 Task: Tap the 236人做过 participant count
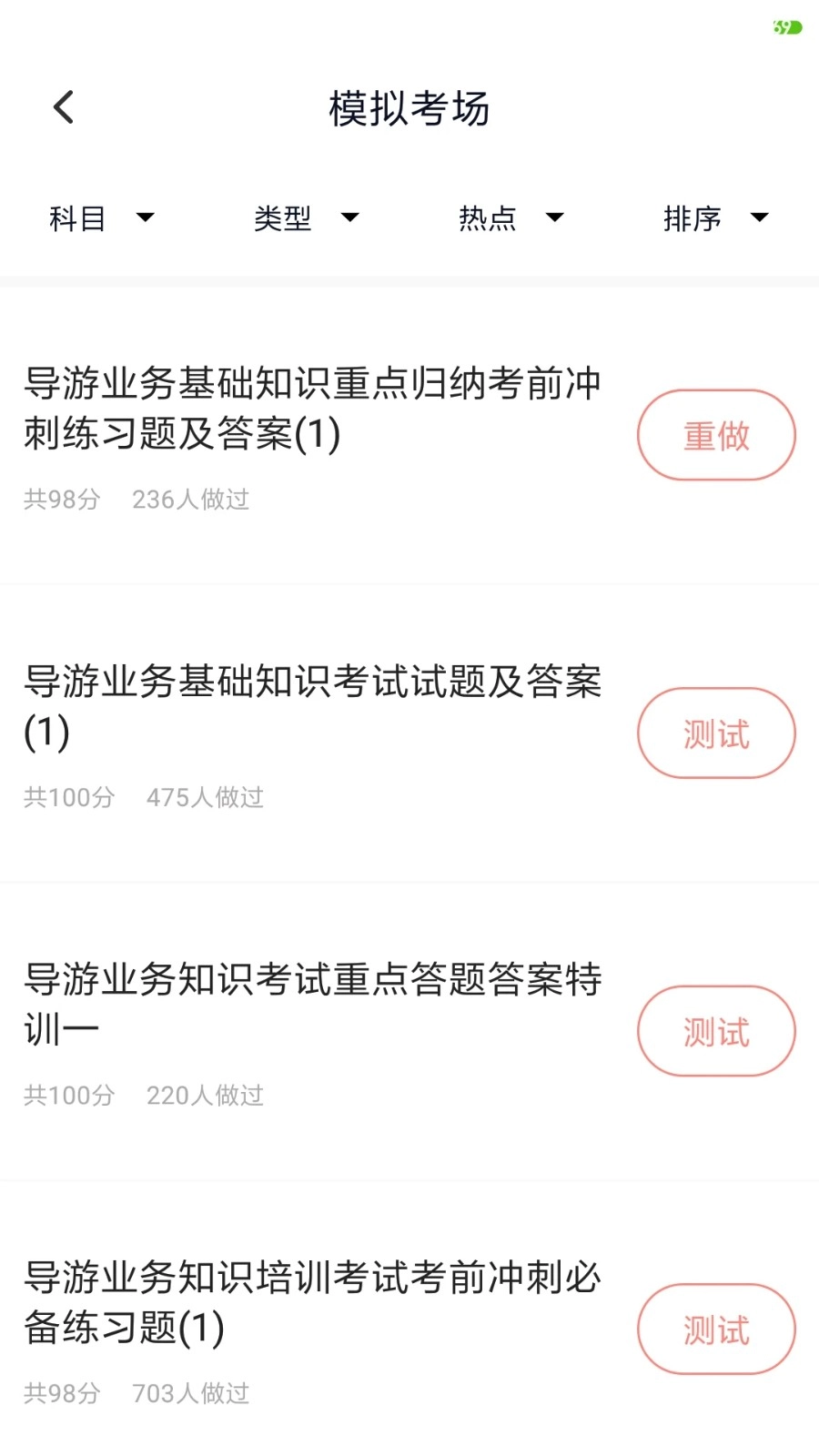[190, 499]
